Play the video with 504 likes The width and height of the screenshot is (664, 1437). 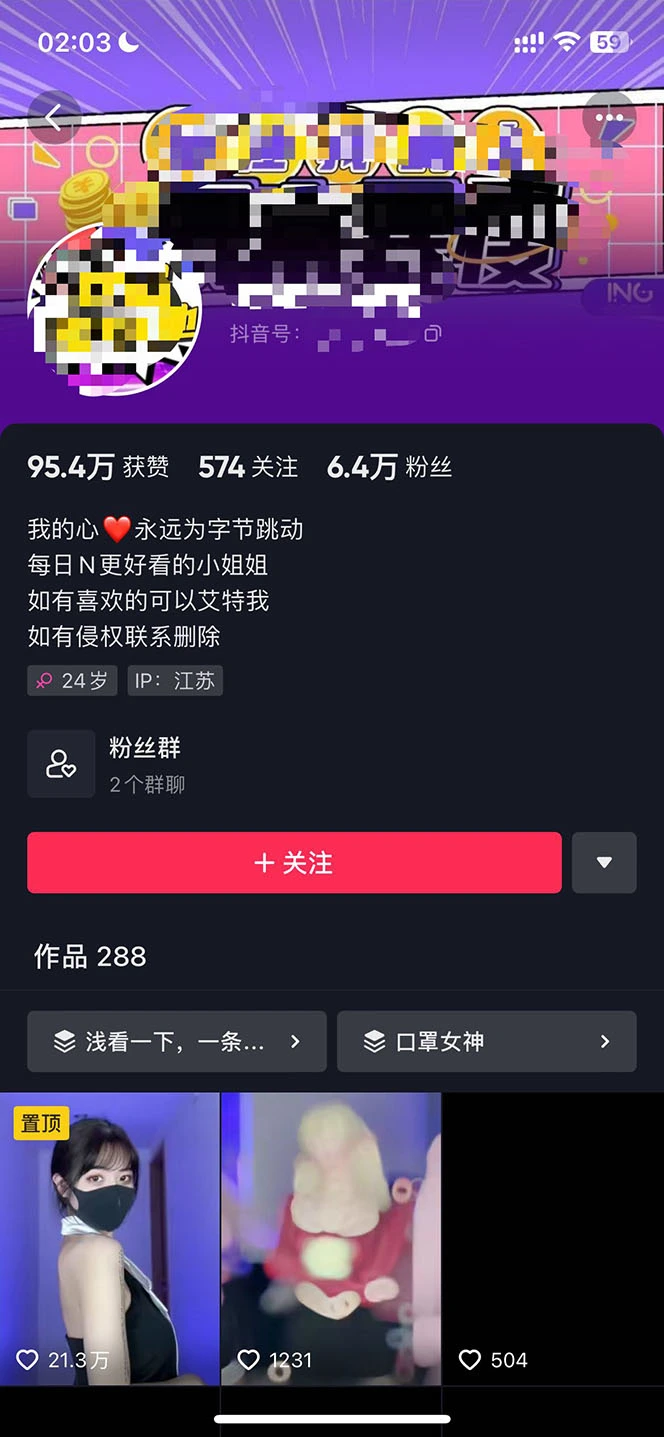[552, 1238]
